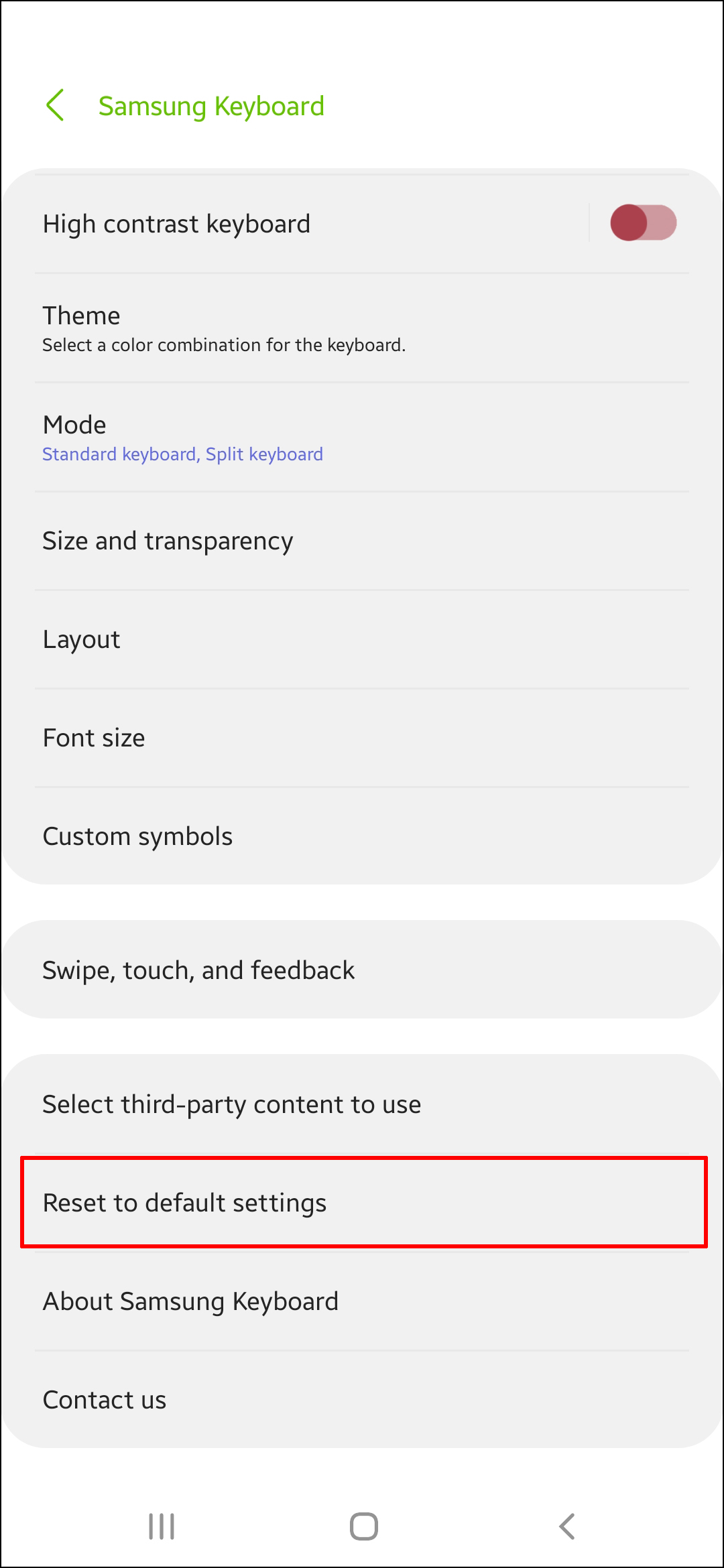This screenshot has width=724, height=1568.
Task: Open the Layout settings
Action: [362, 640]
